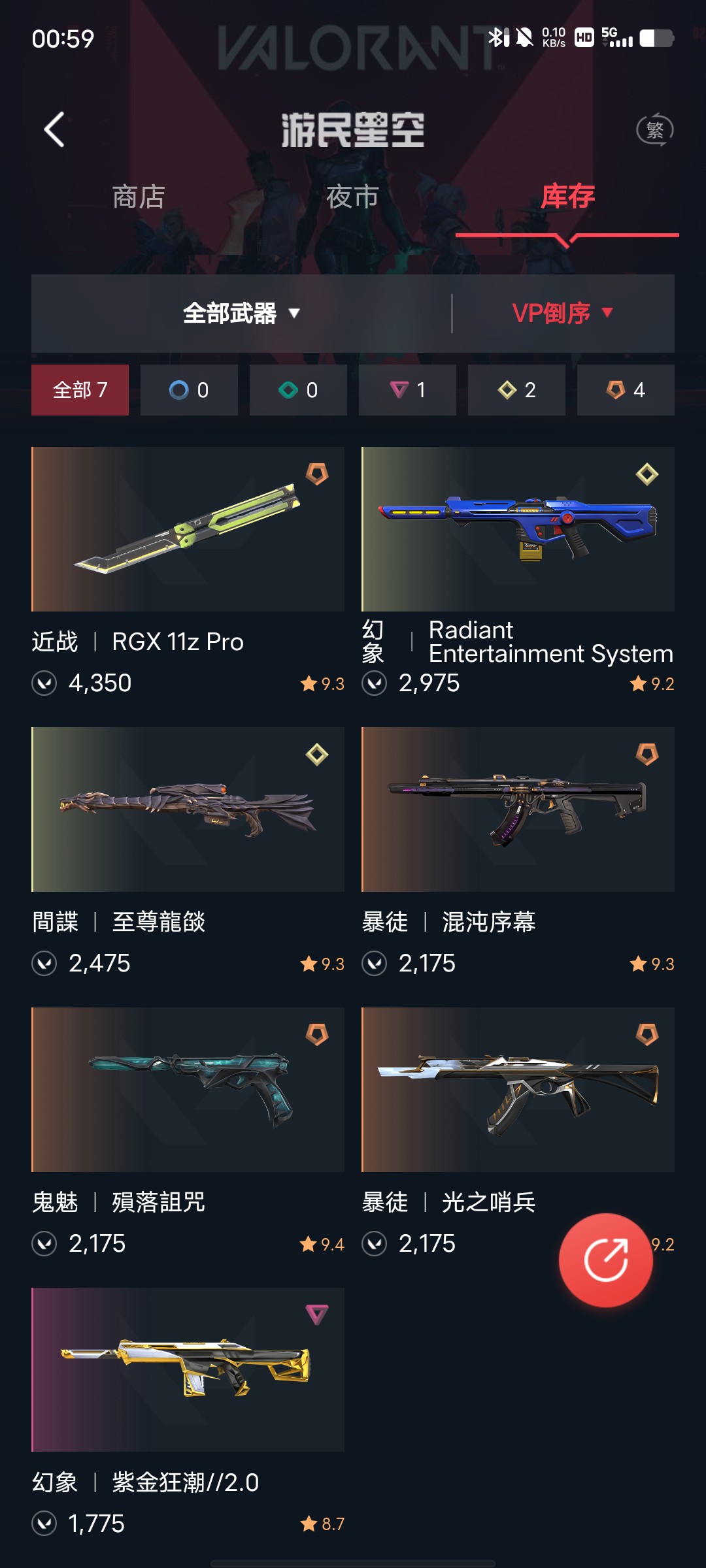Open the 混沌序幕 vandal skin card

518,809
